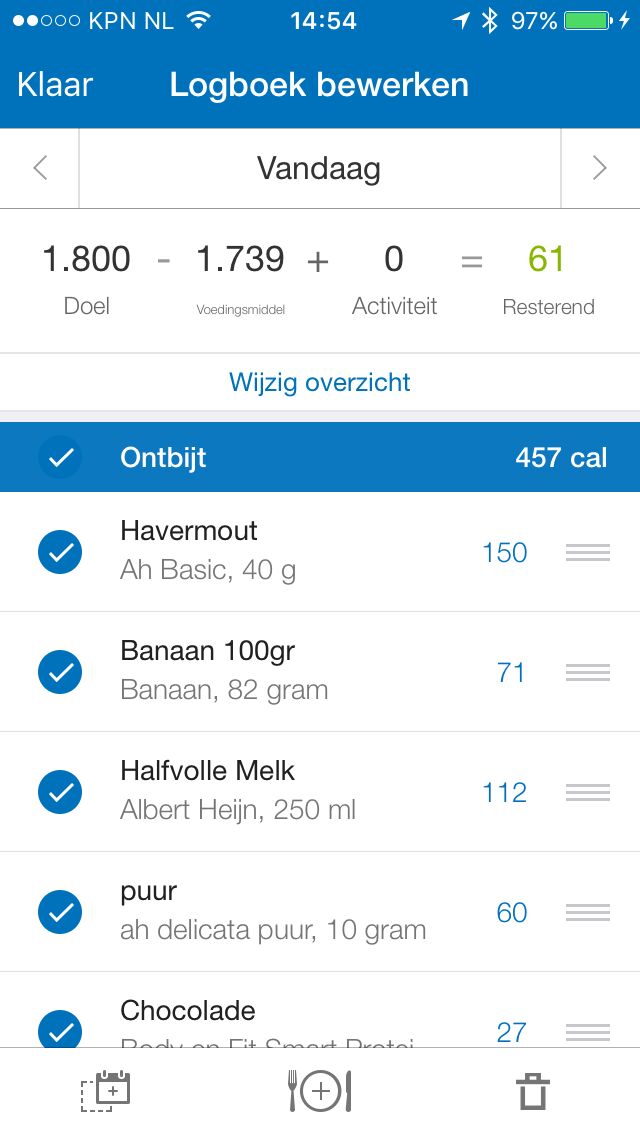Deselect the puur chocolate entry

pos(60,912)
